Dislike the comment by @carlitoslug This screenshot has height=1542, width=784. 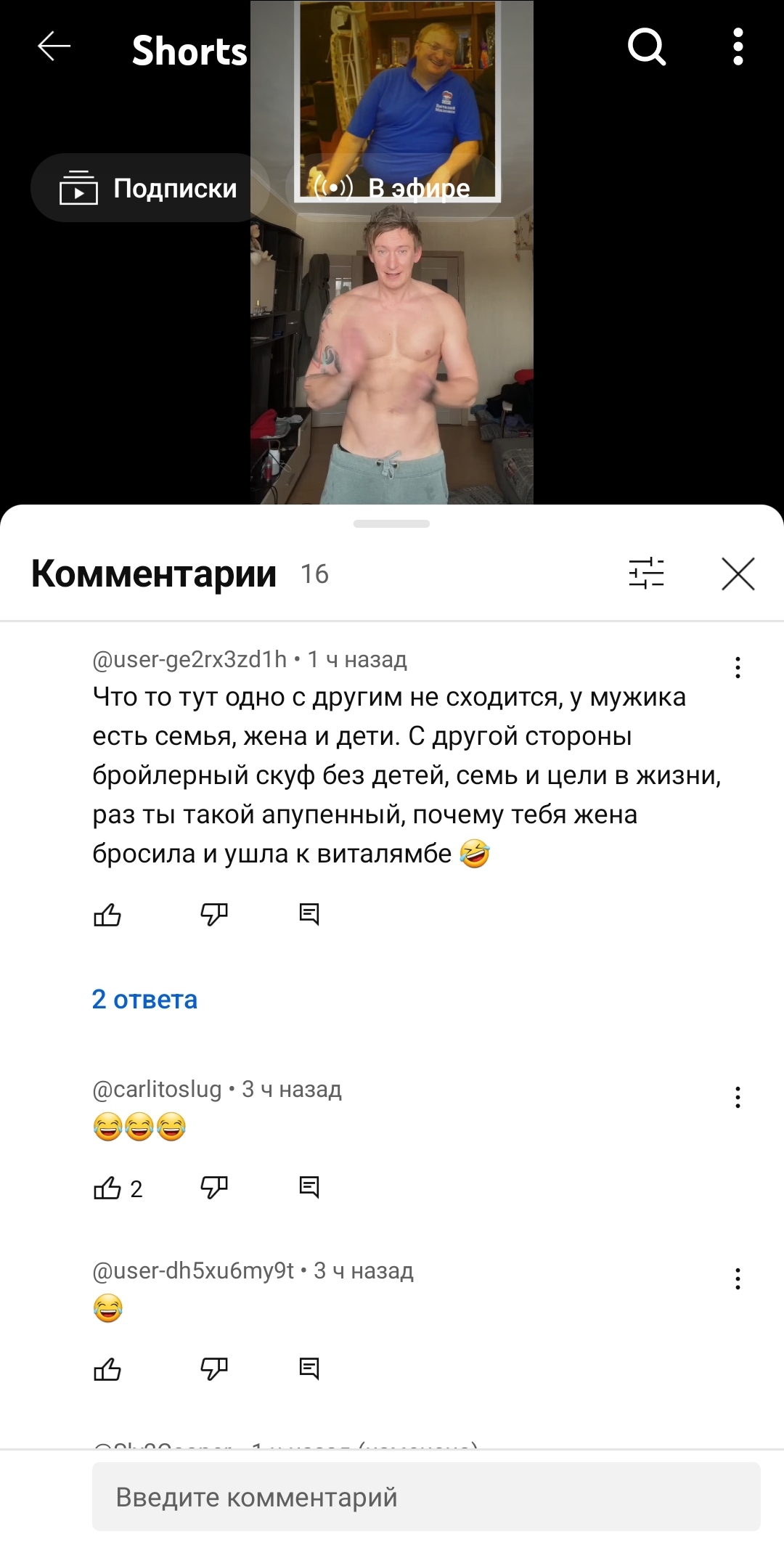click(x=214, y=1188)
